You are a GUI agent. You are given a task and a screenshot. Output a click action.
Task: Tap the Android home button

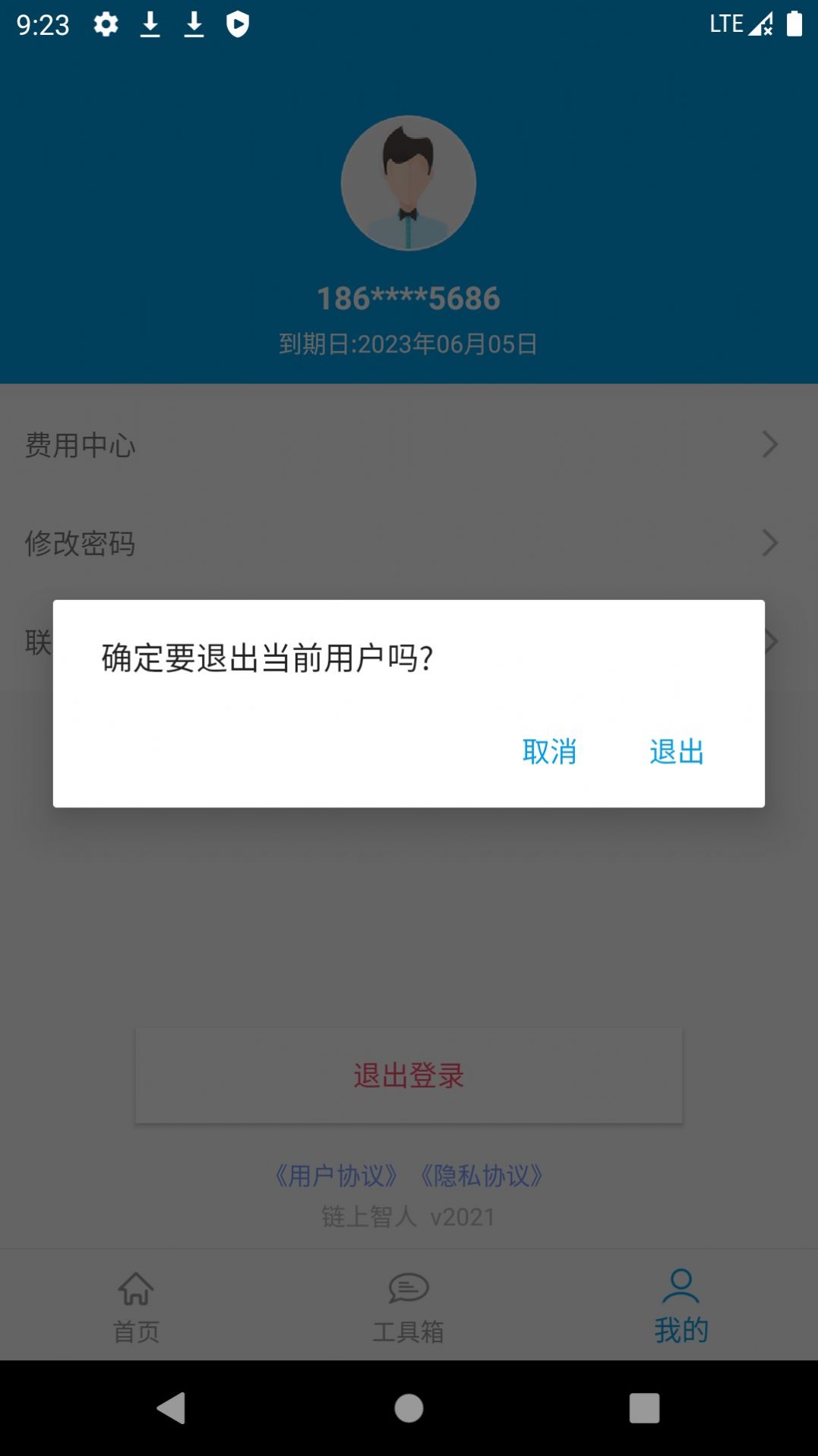409,1409
